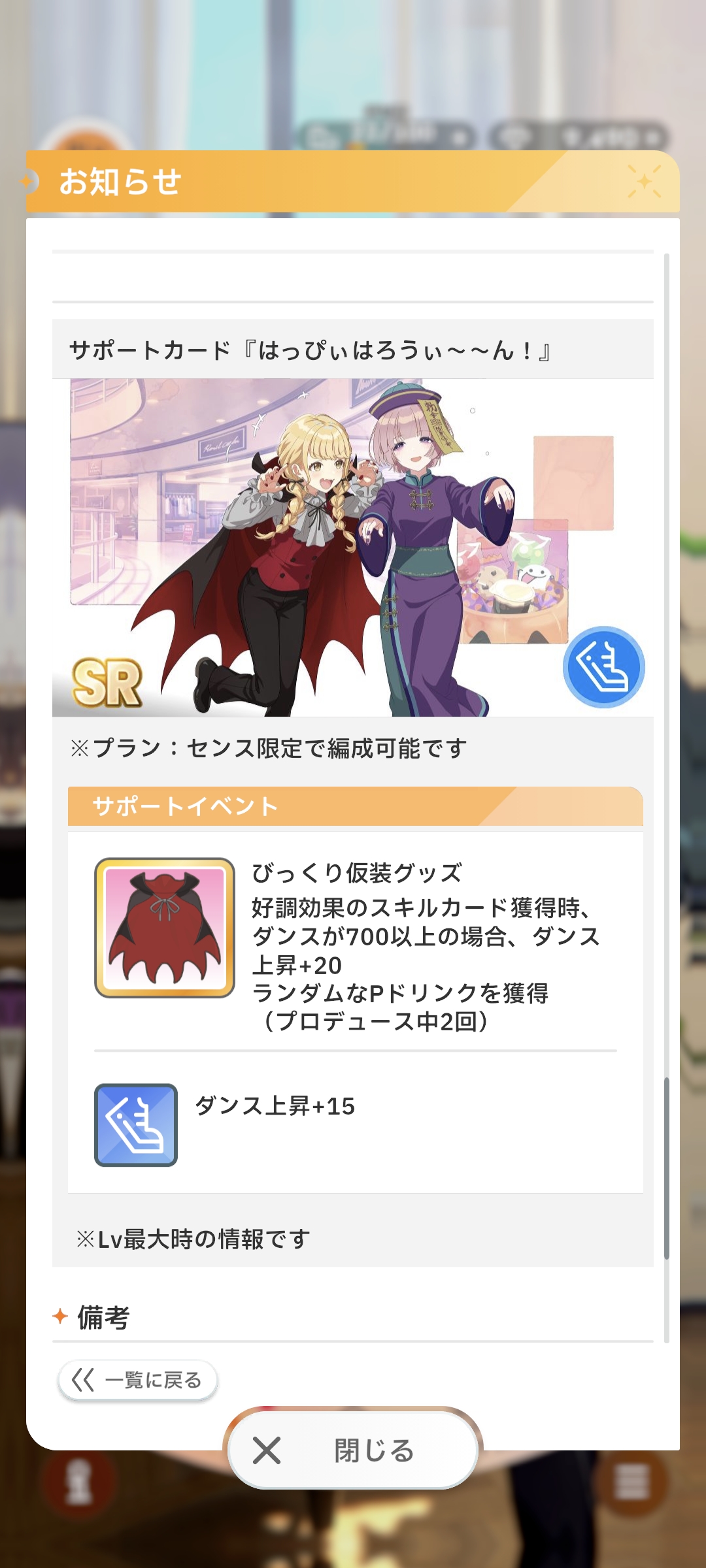Close the お知らせ notice dialog
Image resolution: width=706 pixels, height=1568 pixels.
pos(353,1450)
